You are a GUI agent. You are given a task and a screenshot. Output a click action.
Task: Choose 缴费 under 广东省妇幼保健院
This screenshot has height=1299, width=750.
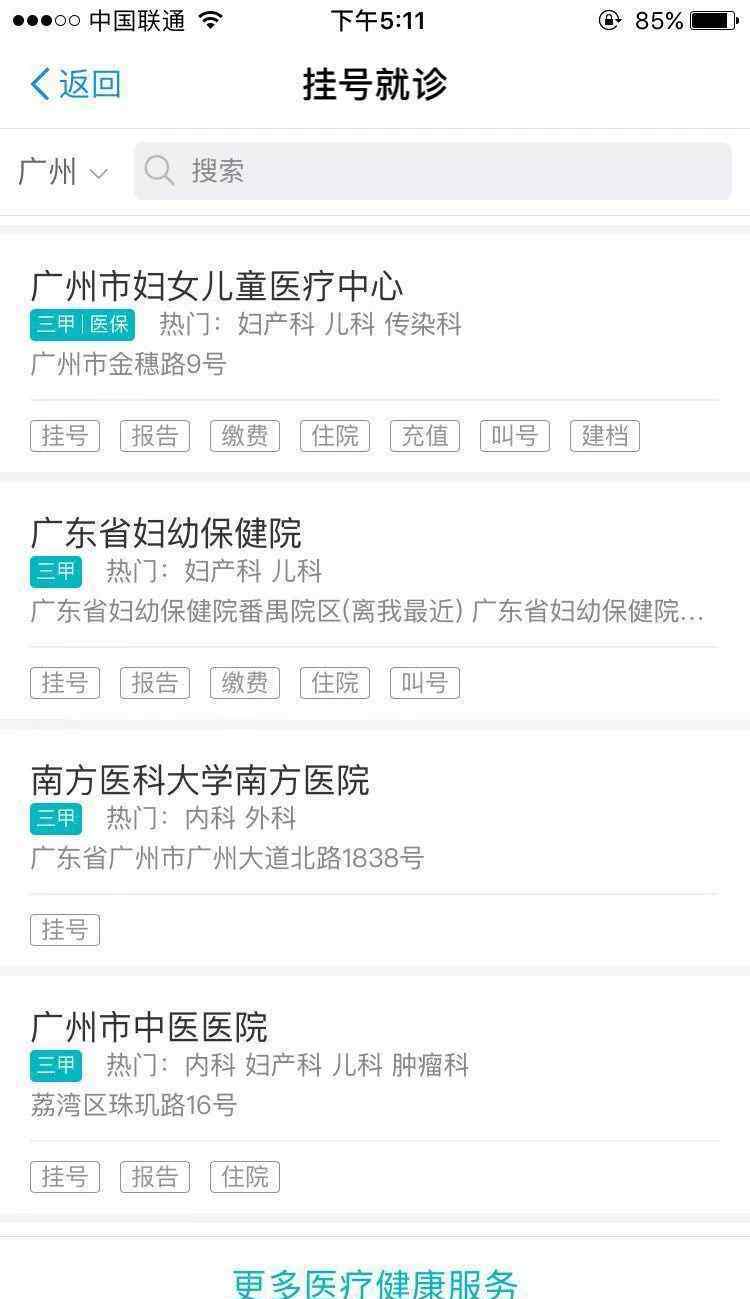point(245,683)
